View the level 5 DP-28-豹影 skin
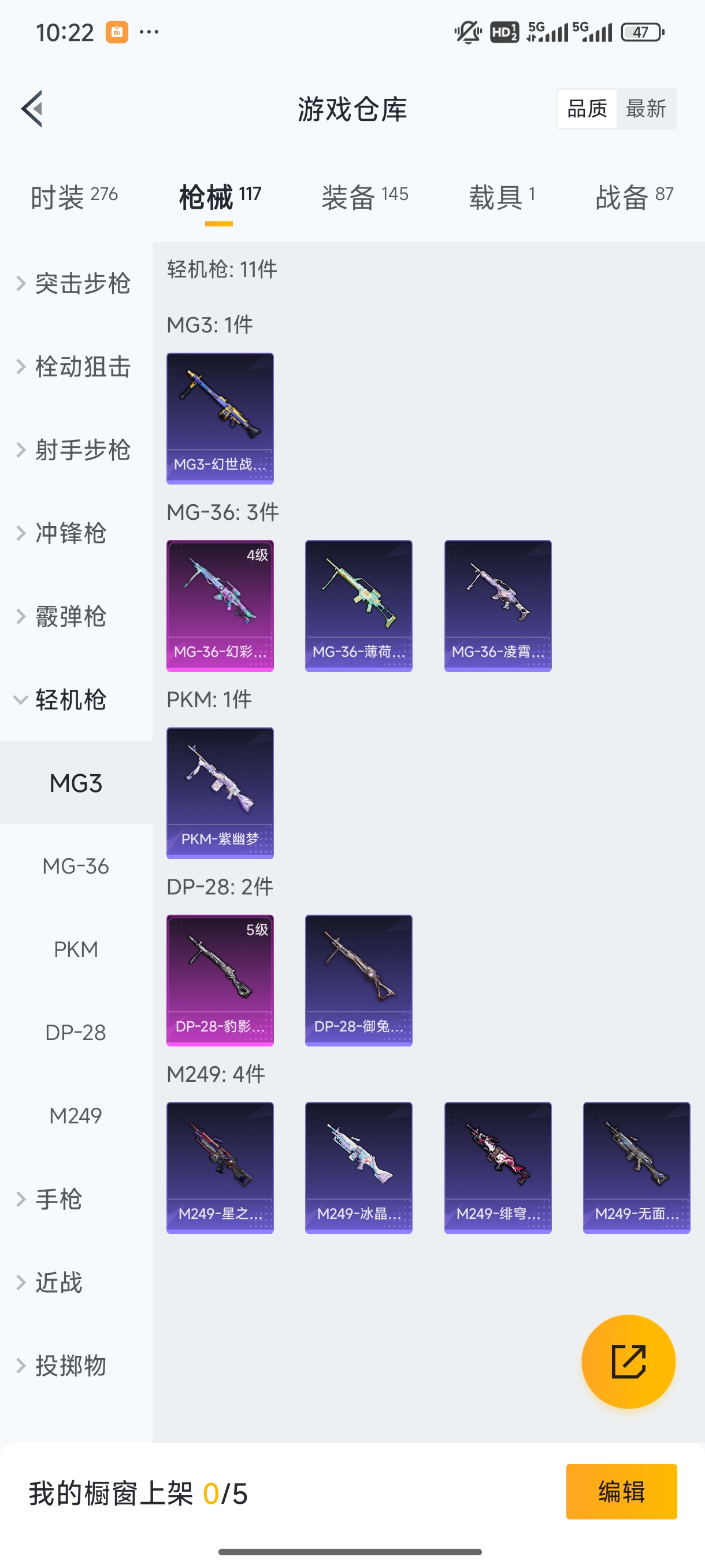The width and height of the screenshot is (705, 1568). 220,981
